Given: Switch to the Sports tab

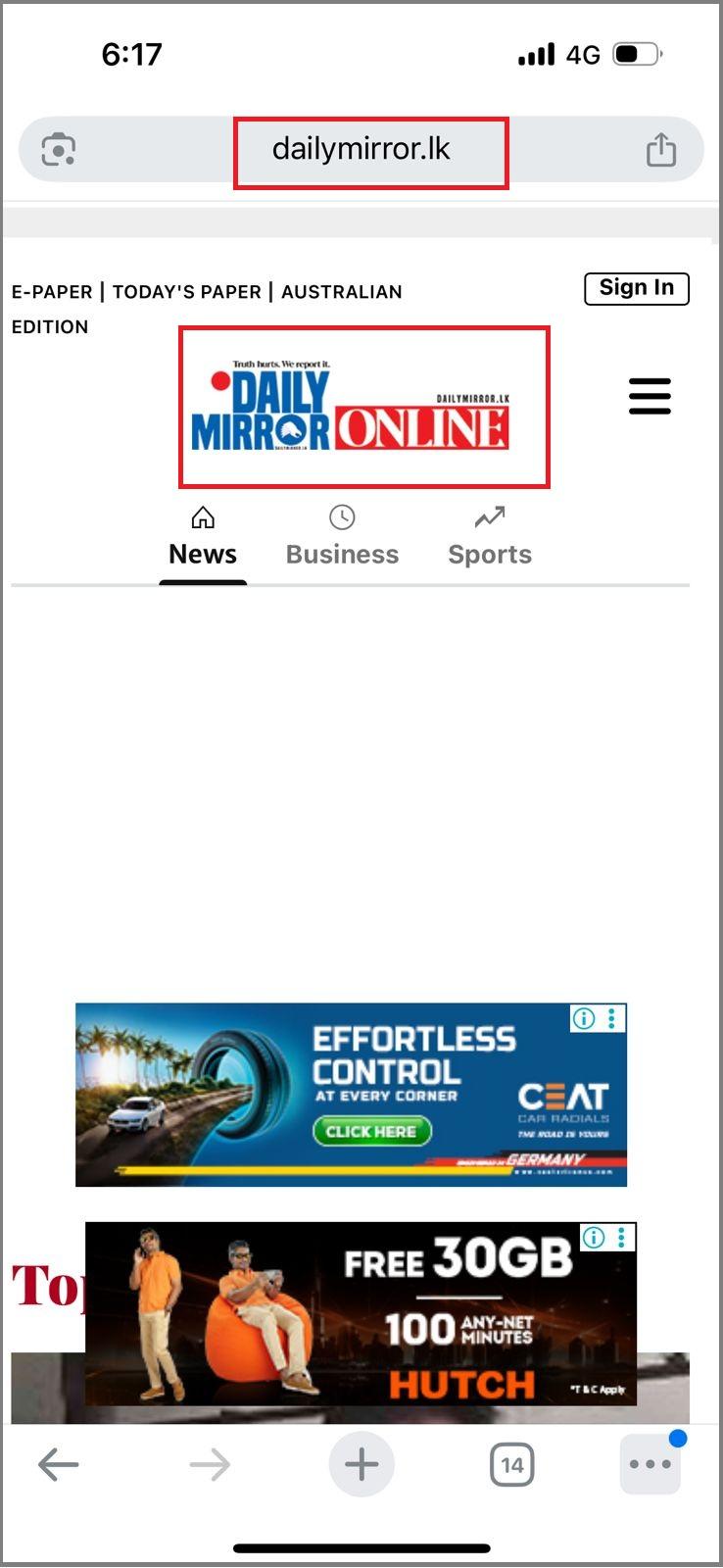Looking at the screenshot, I should (x=490, y=537).
